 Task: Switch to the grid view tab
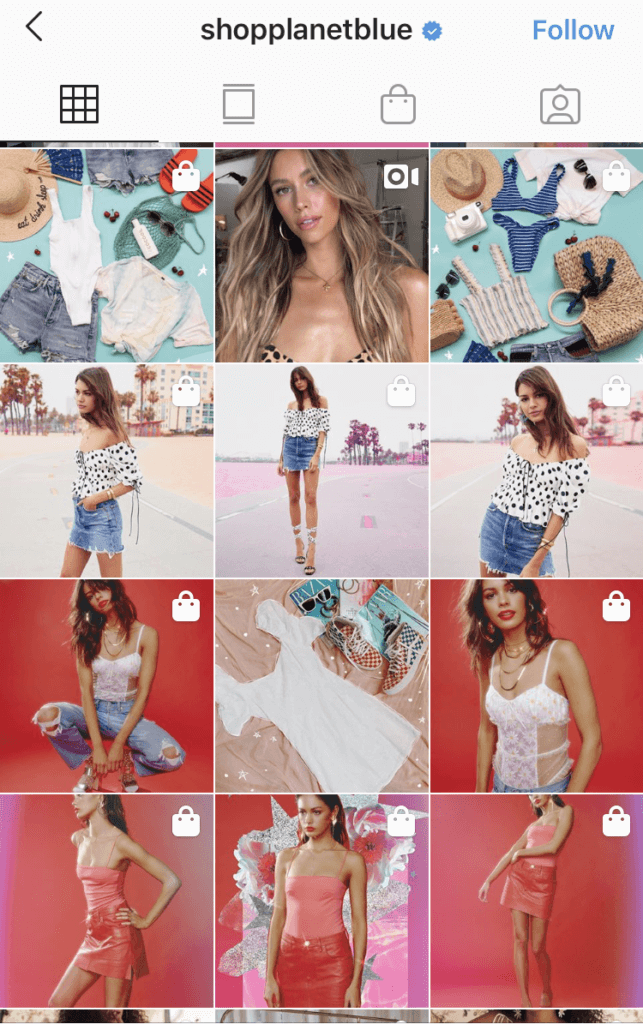coord(79,104)
